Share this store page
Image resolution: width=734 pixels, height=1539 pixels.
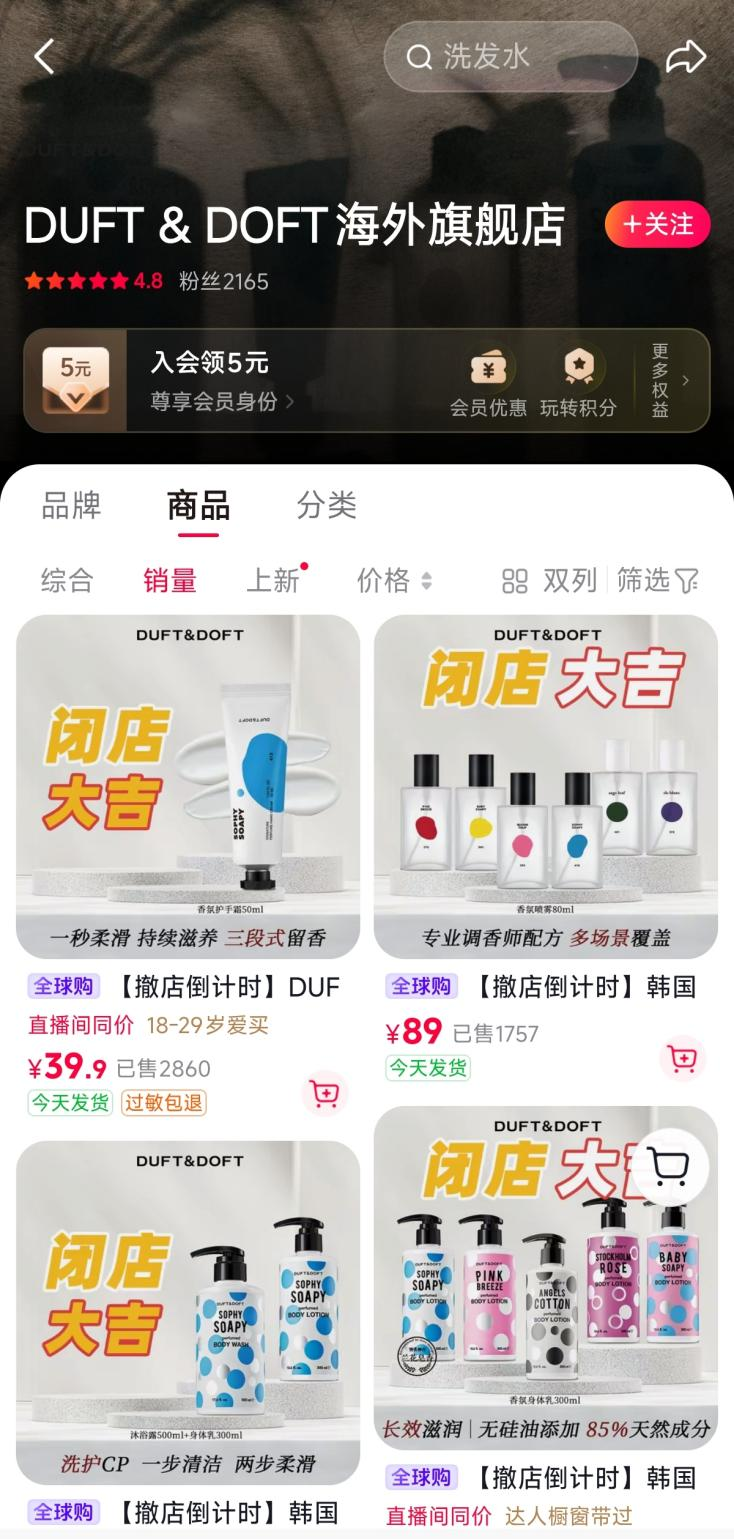pyautogui.click(x=686, y=57)
